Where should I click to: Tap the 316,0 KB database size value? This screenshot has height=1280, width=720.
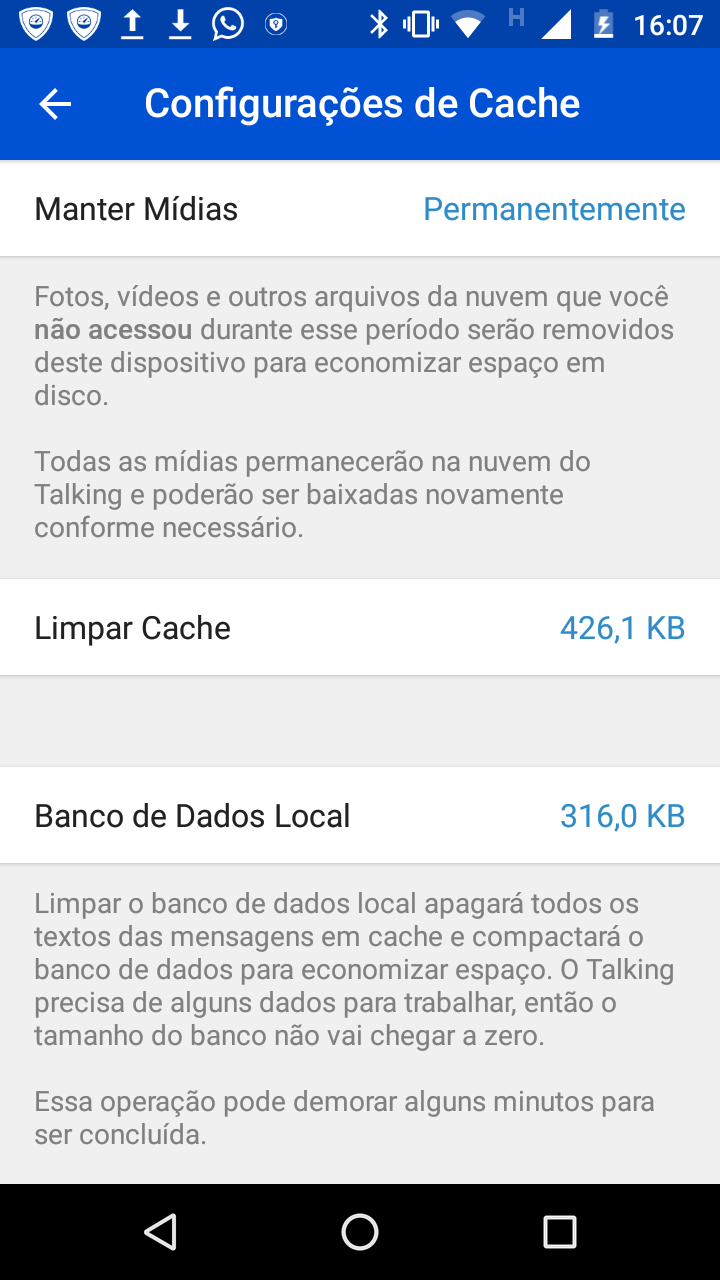[x=622, y=815]
